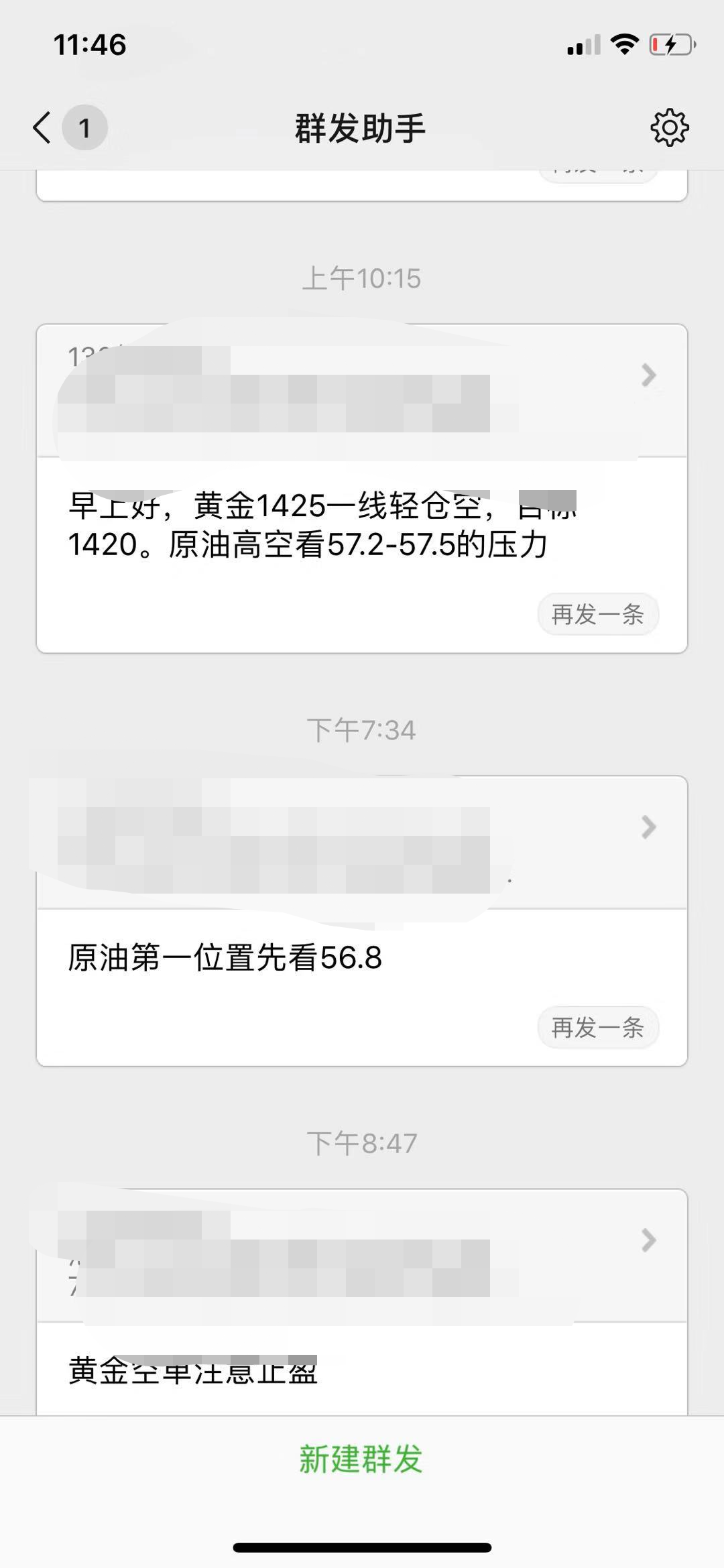The width and height of the screenshot is (724, 1568).
Task: Open recipients chevron for the 10:15 message
Action: [x=648, y=375]
